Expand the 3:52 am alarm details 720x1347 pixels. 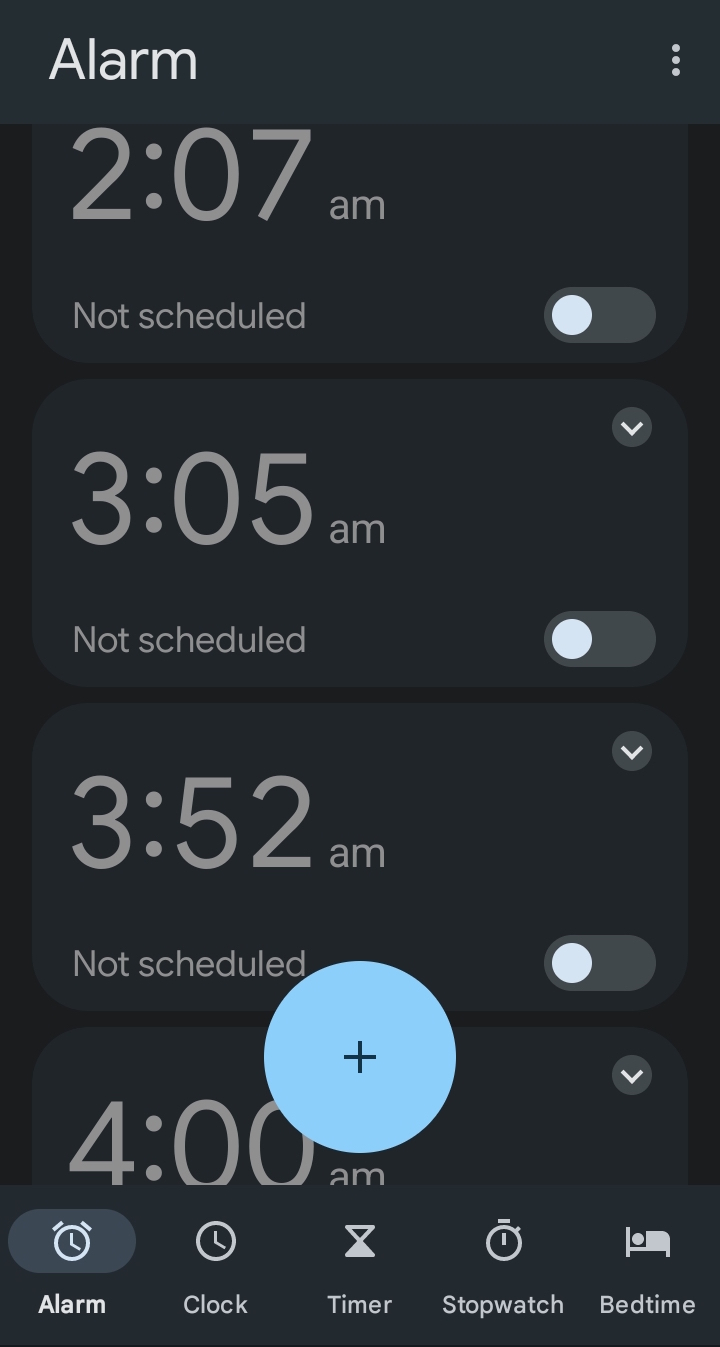pos(632,752)
